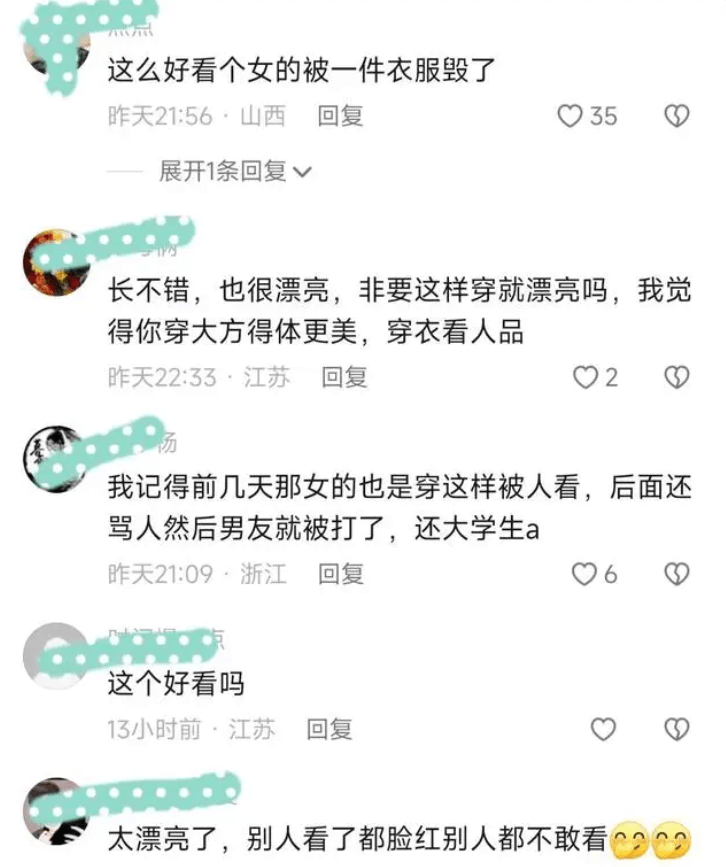Open avatar of the 昨天22:33 commenter
The height and width of the screenshot is (867, 726).
click(56, 263)
